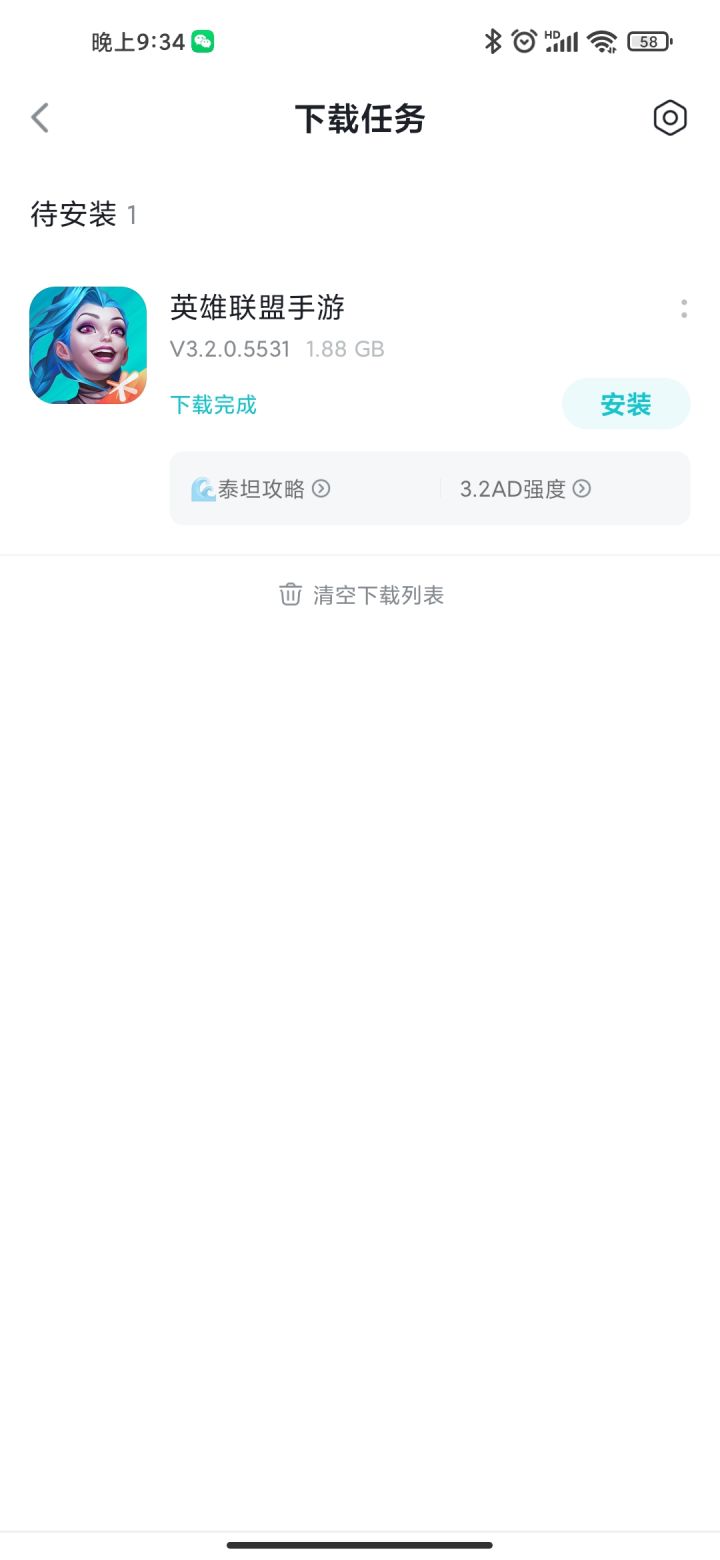Tap the battery indicator showing 58

tap(648, 41)
